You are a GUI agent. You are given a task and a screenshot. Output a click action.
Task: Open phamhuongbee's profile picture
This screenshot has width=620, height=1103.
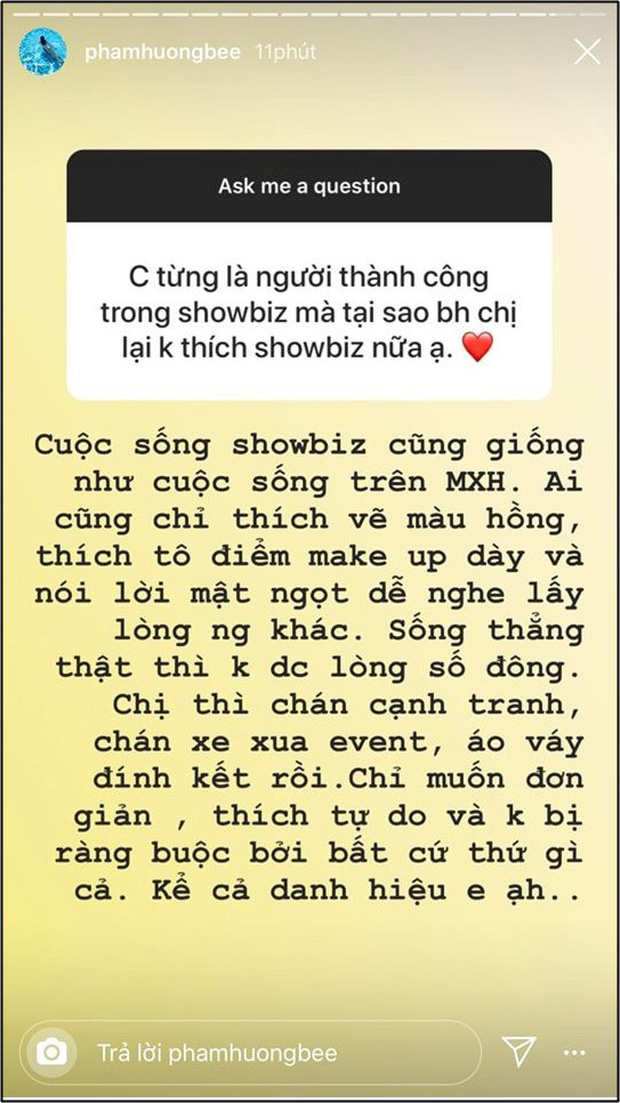[x=42, y=52]
